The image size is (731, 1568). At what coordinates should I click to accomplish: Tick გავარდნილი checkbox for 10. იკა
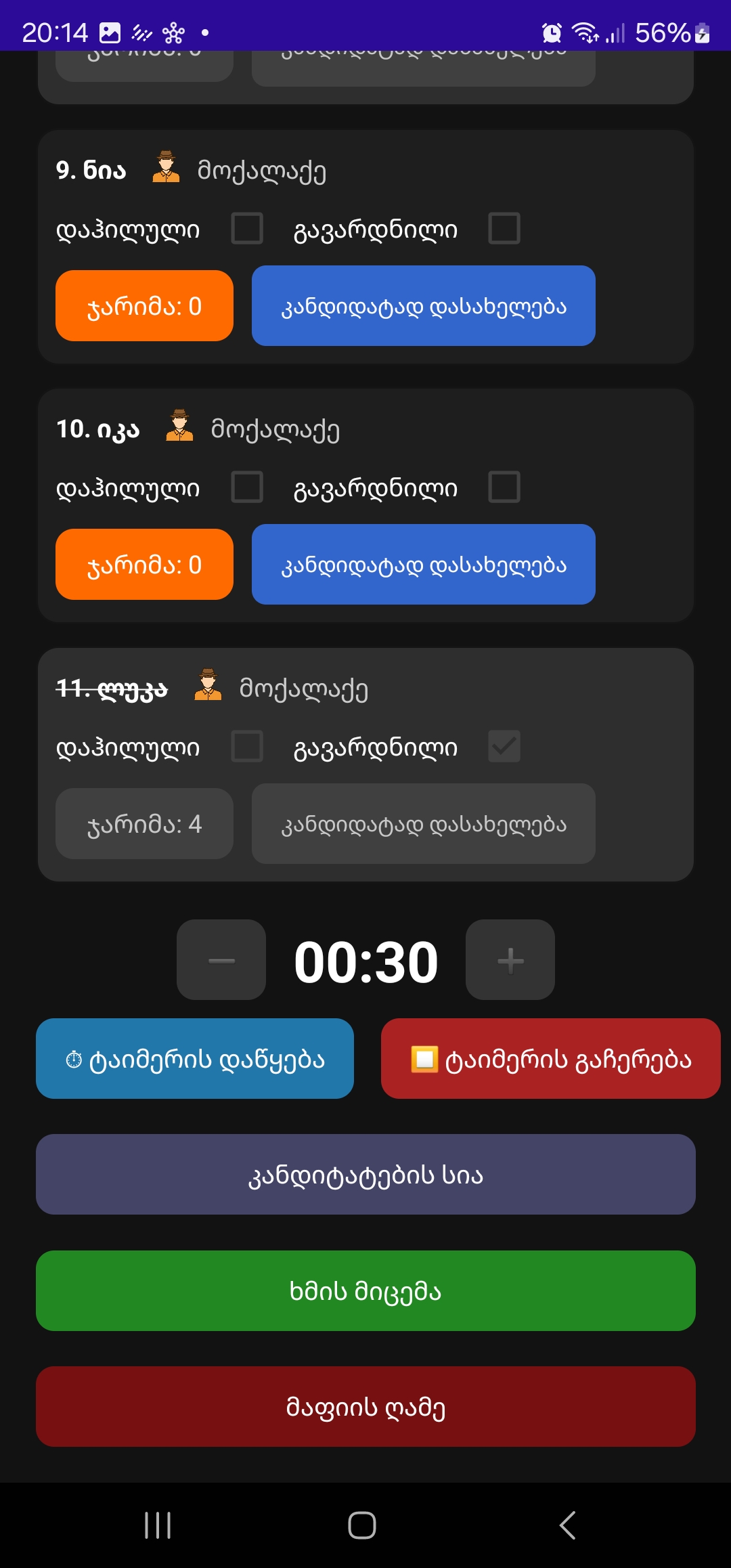point(504,487)
